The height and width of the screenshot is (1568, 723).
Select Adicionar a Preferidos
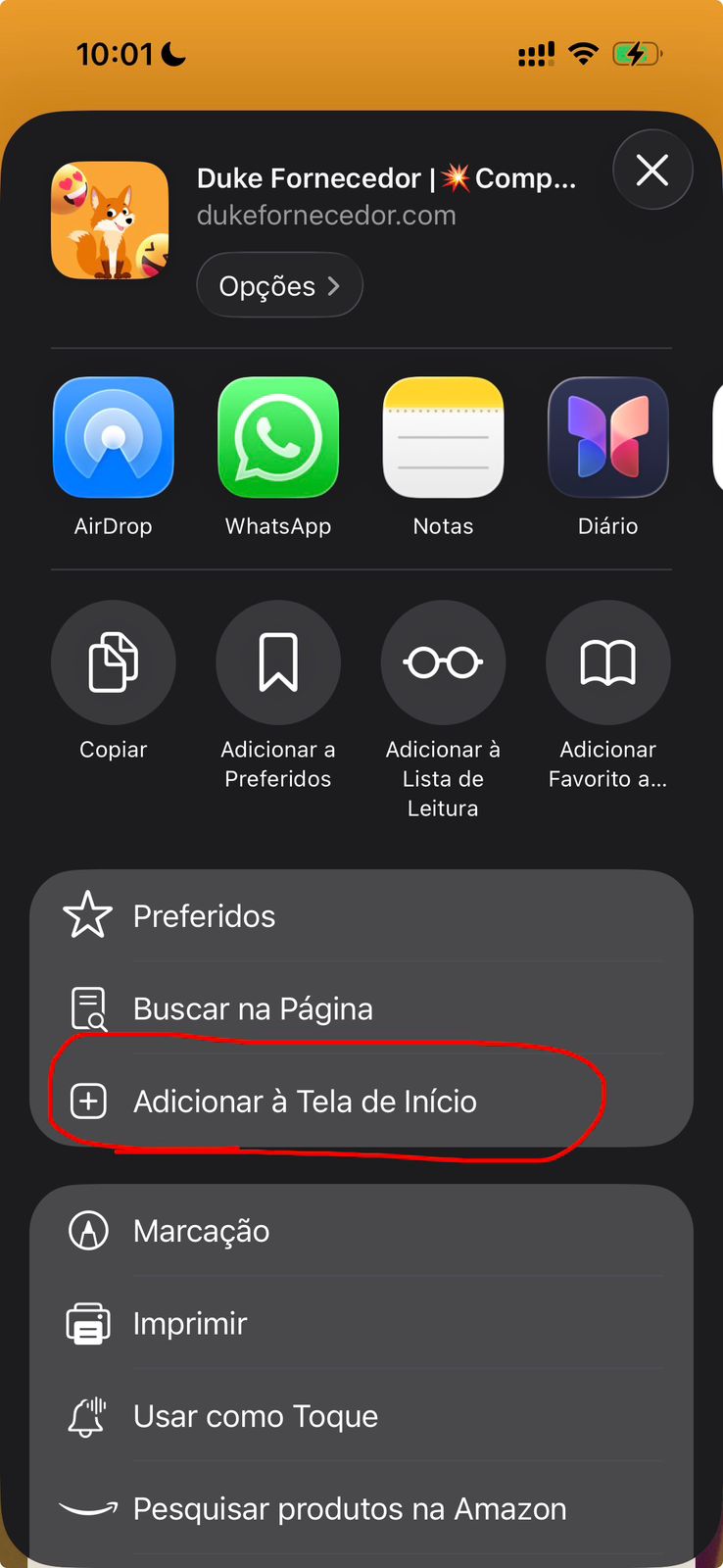point(278,663)
